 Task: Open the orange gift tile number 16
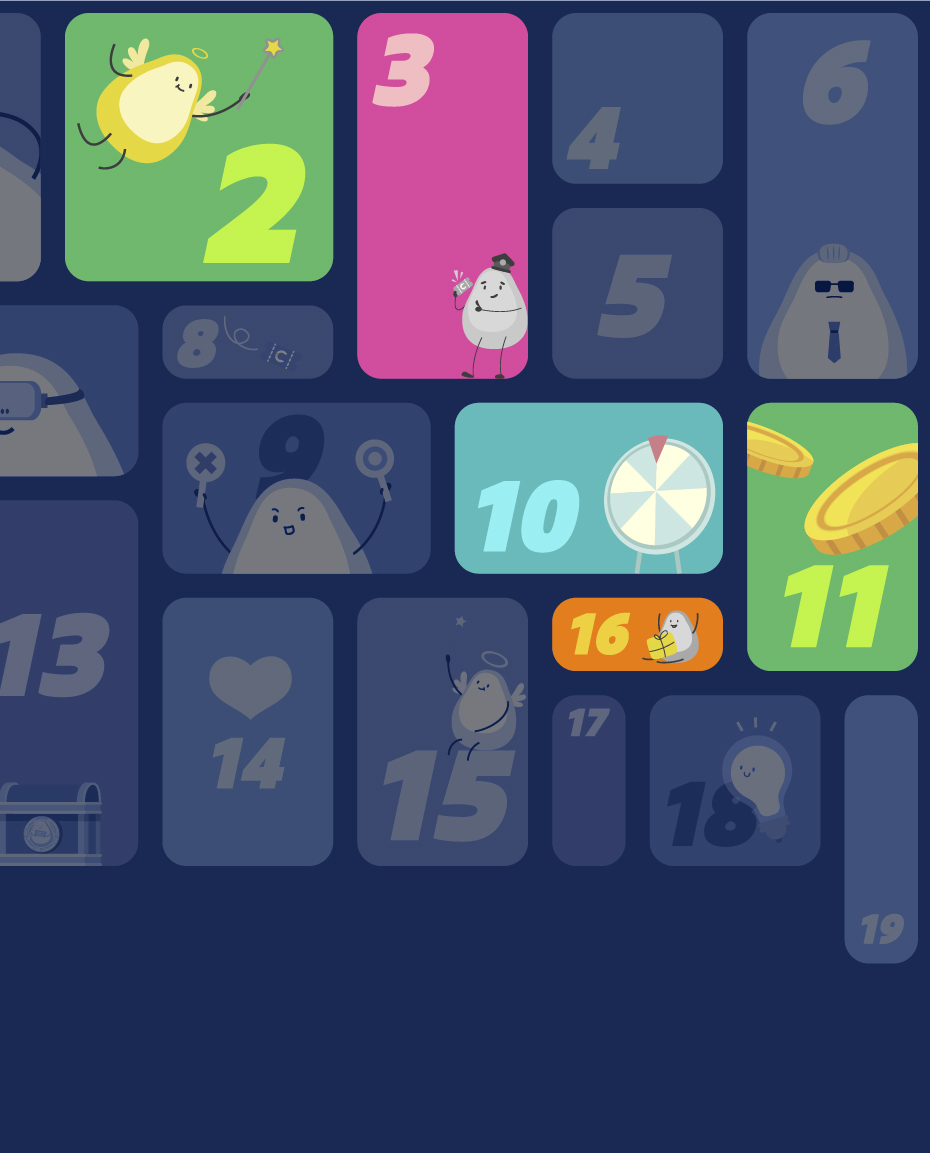coord(637,634)
